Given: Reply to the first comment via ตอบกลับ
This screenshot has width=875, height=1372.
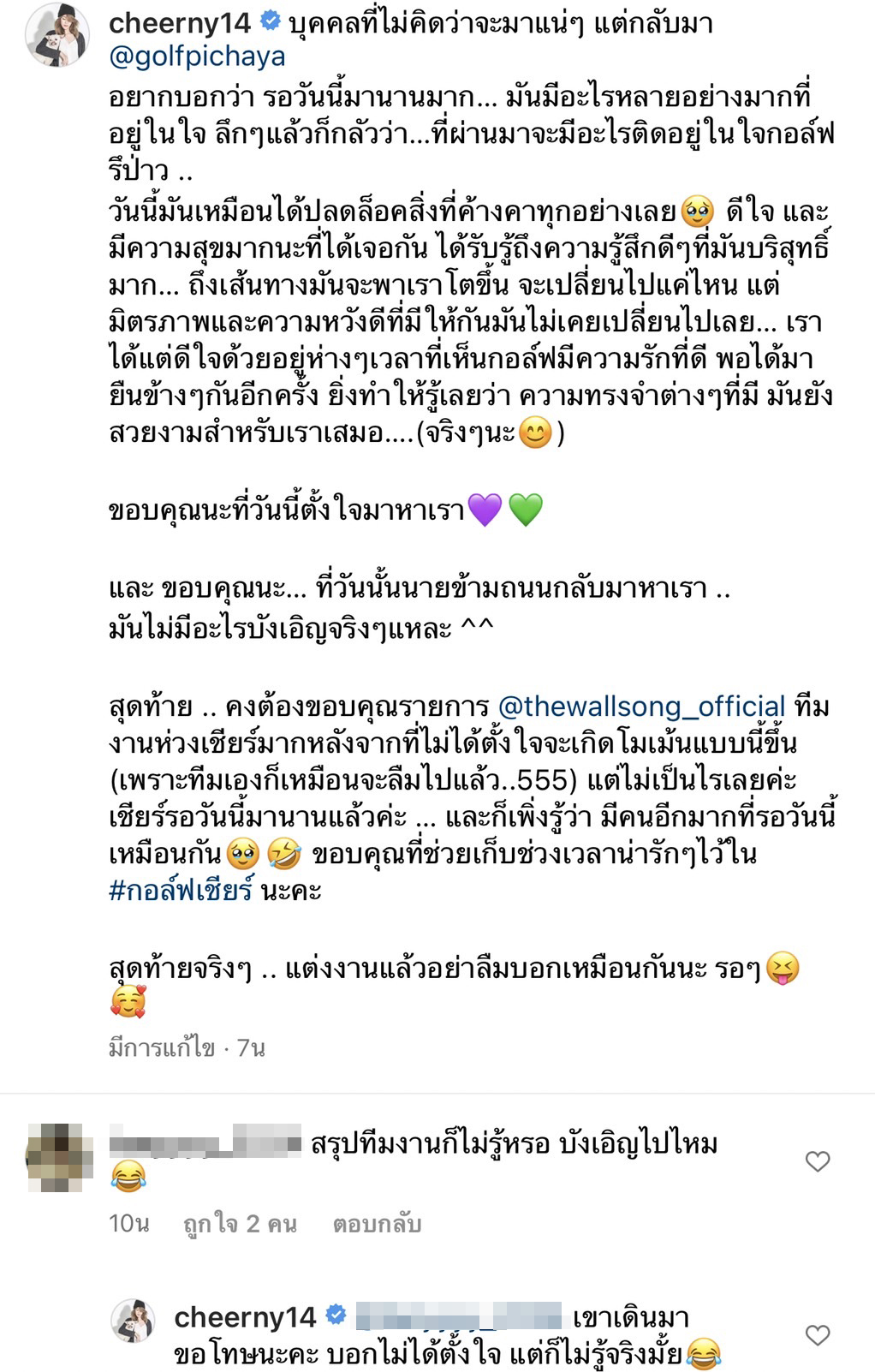Looking at the screenshot, I should [x=377, y=1224].
